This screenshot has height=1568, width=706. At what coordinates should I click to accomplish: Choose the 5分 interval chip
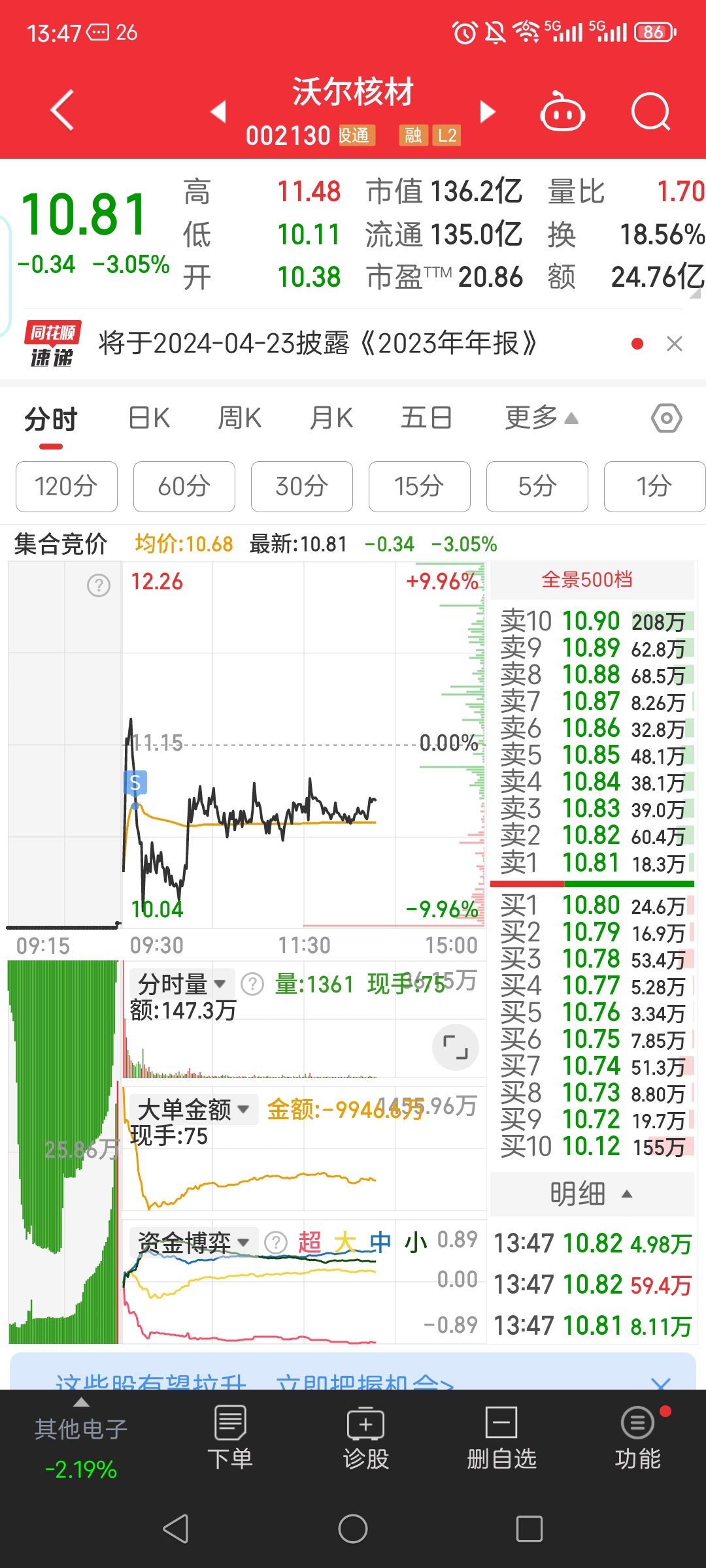(537, 487)
